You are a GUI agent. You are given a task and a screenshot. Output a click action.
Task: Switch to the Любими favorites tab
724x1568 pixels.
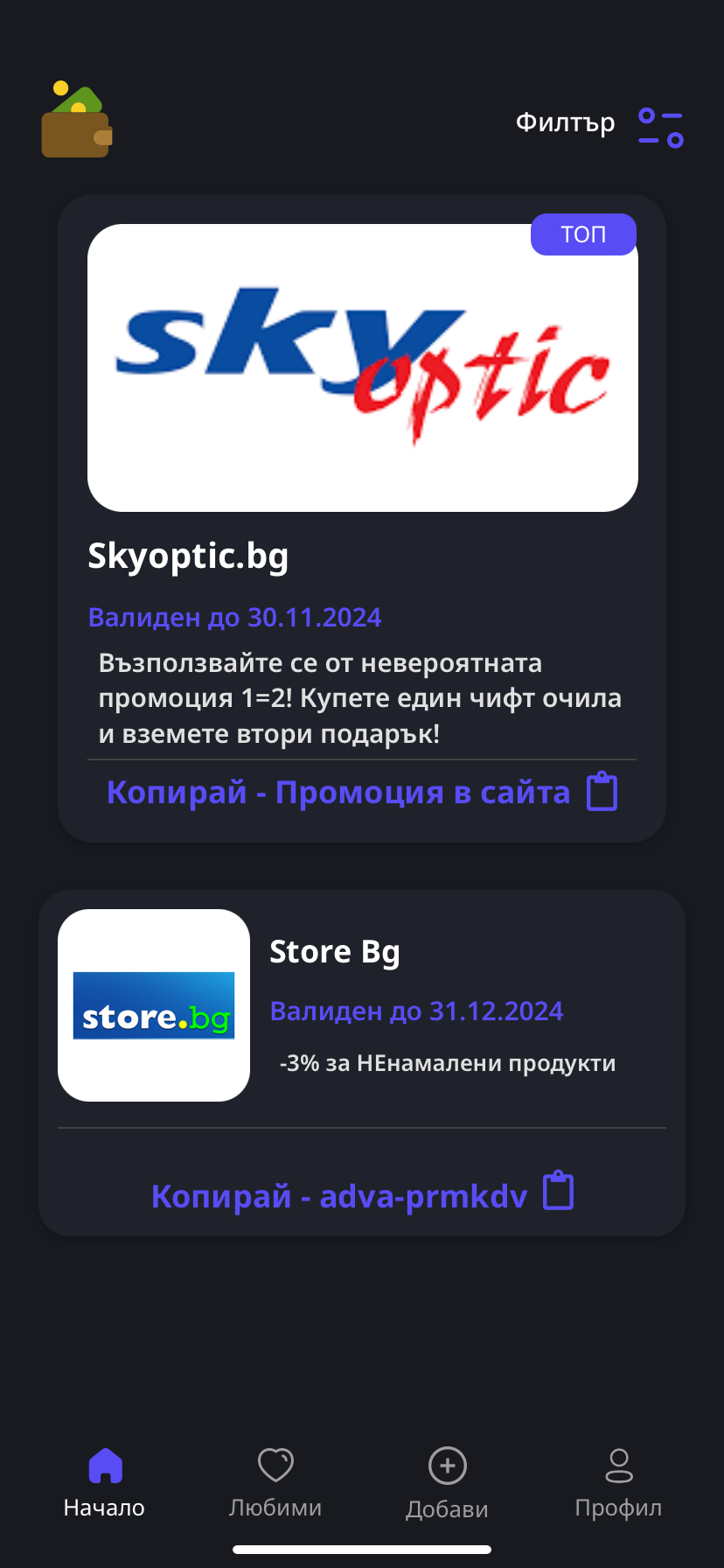275,1482
